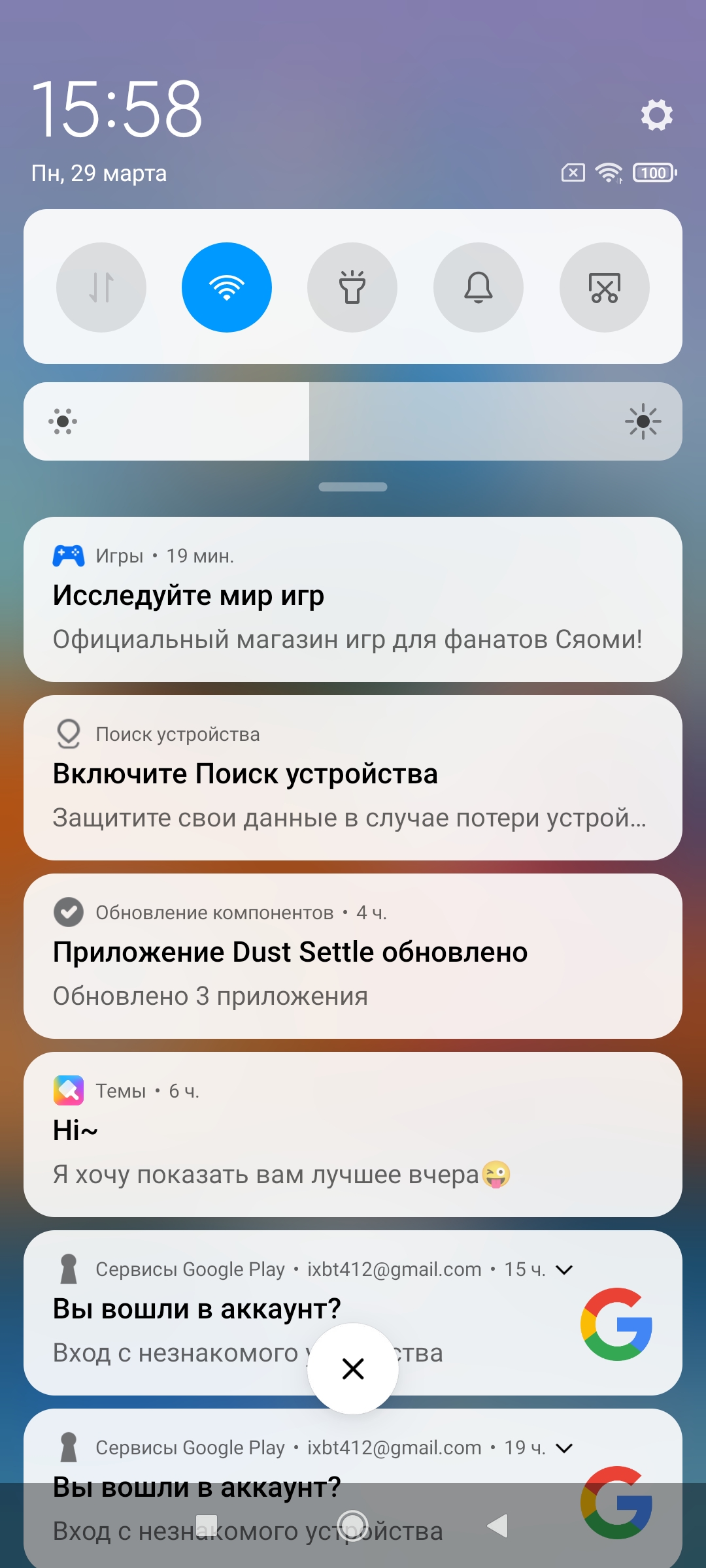This screenshot has width=706, height=1568.
Task: Go to the home screen
Action: click(x=353, y=1526)
